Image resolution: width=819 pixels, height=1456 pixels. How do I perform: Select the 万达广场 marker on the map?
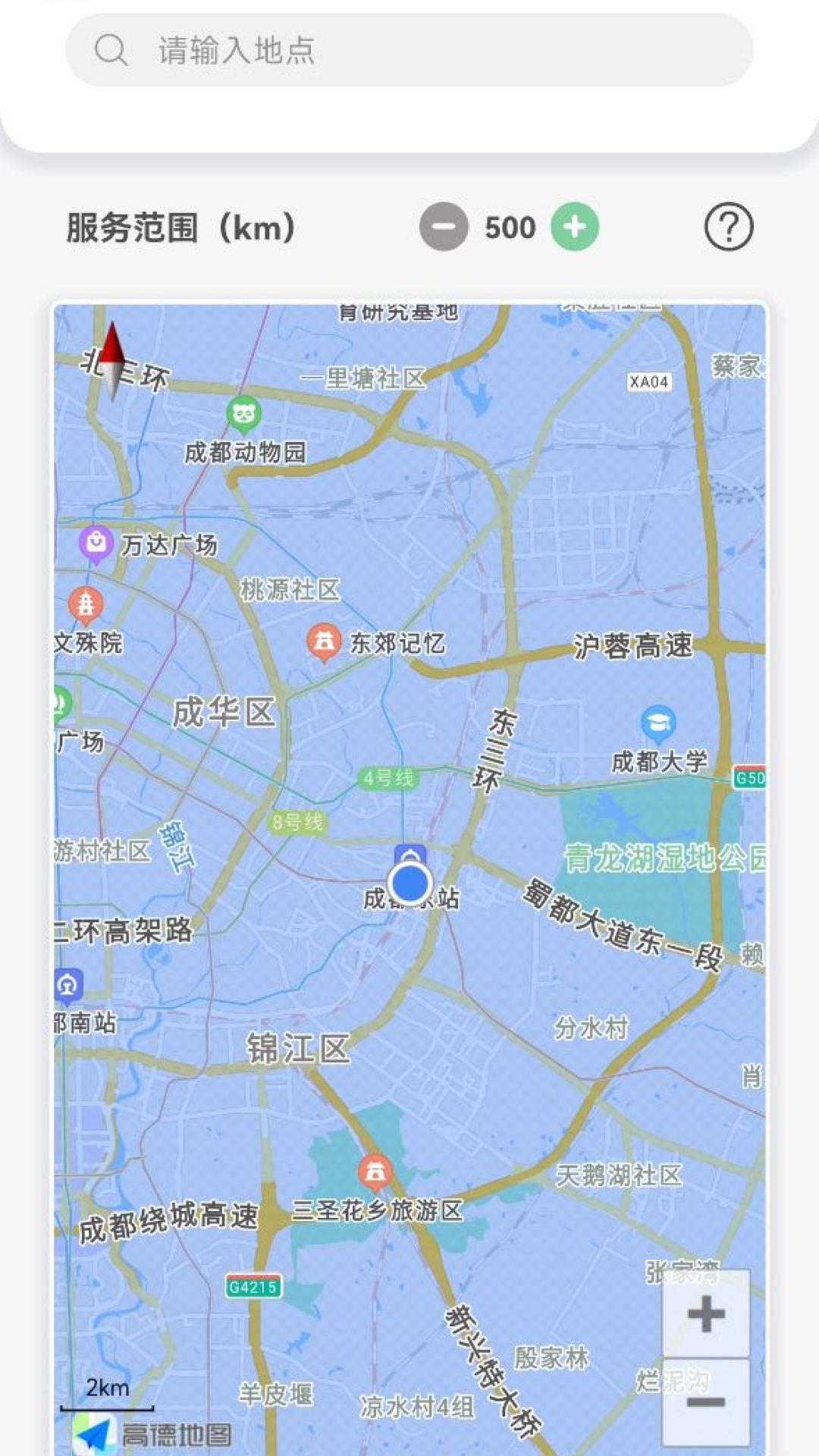(96, 544)
